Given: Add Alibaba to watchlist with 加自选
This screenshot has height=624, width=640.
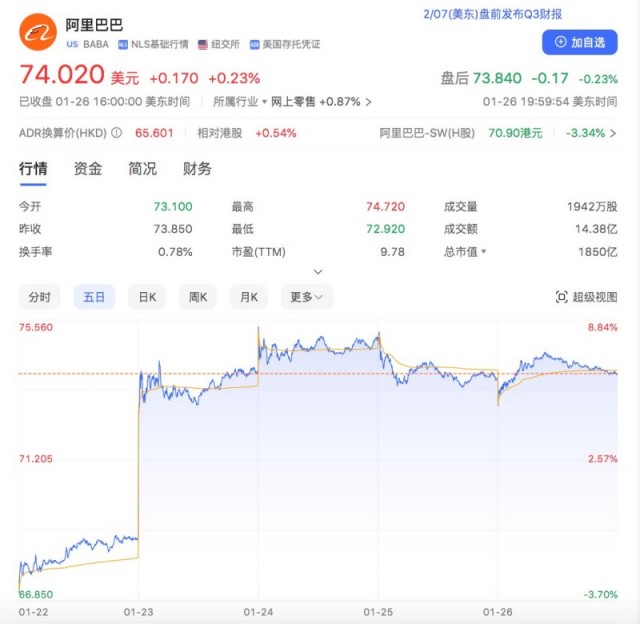Looking at the screenshot, I should tap(580, 42).
